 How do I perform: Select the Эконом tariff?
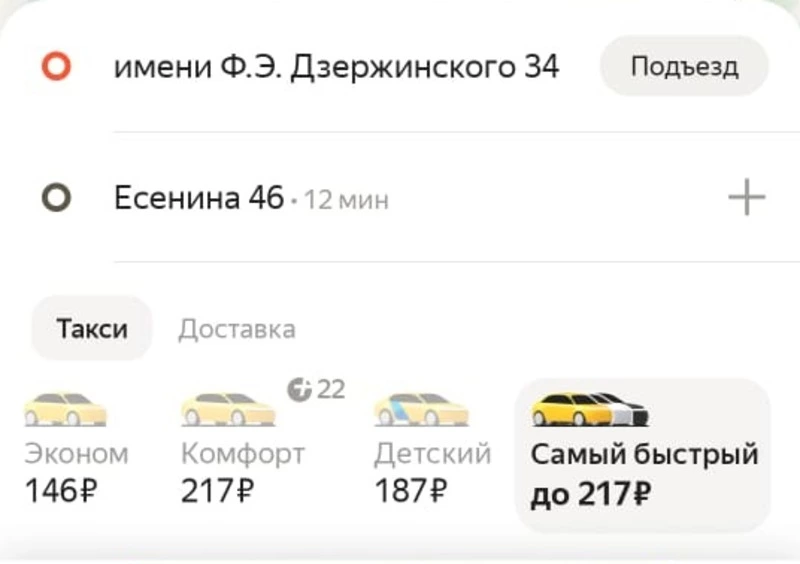tap(75, 443)
